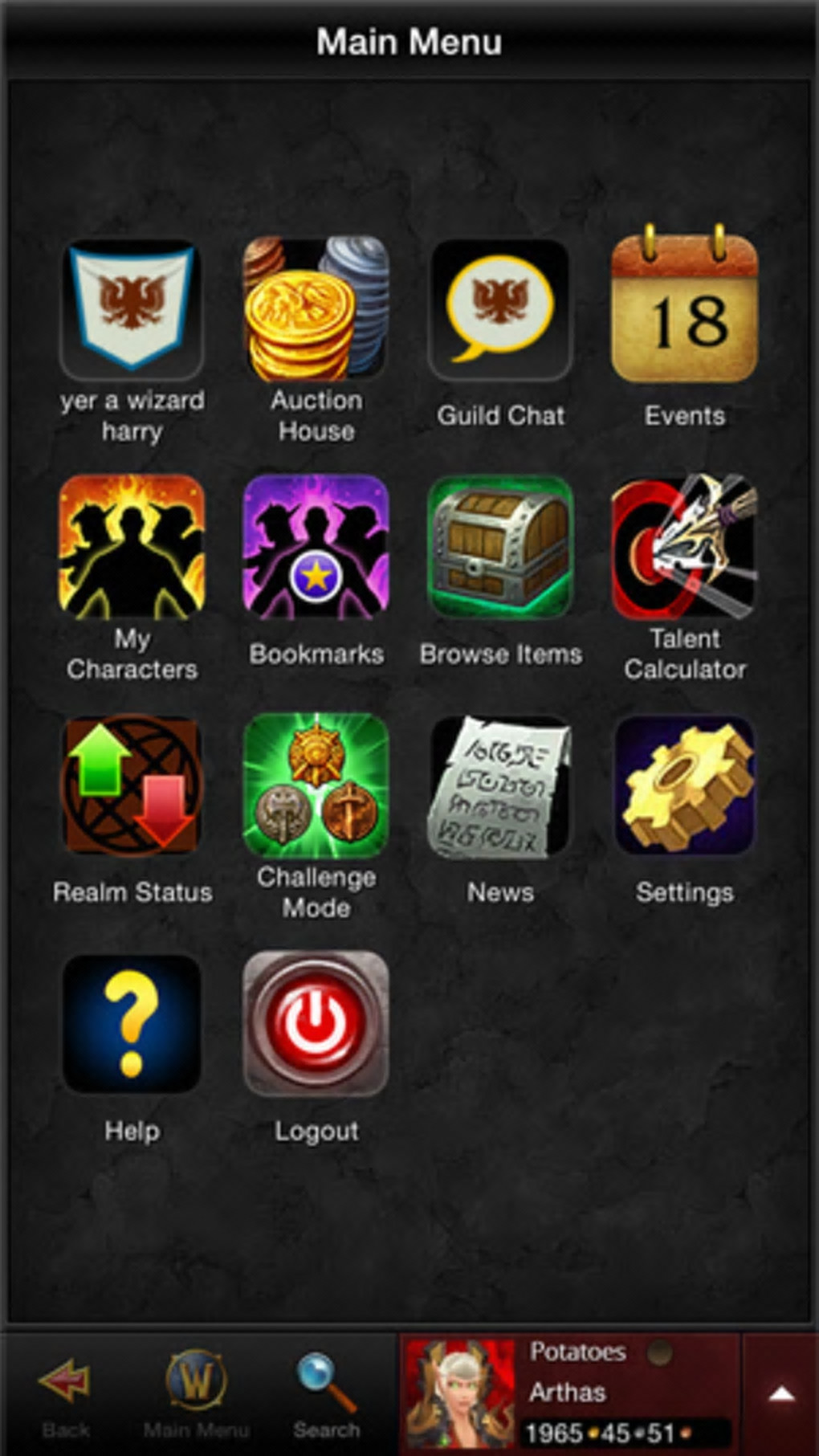Tap the Main Menu toolbar button

196,1393
